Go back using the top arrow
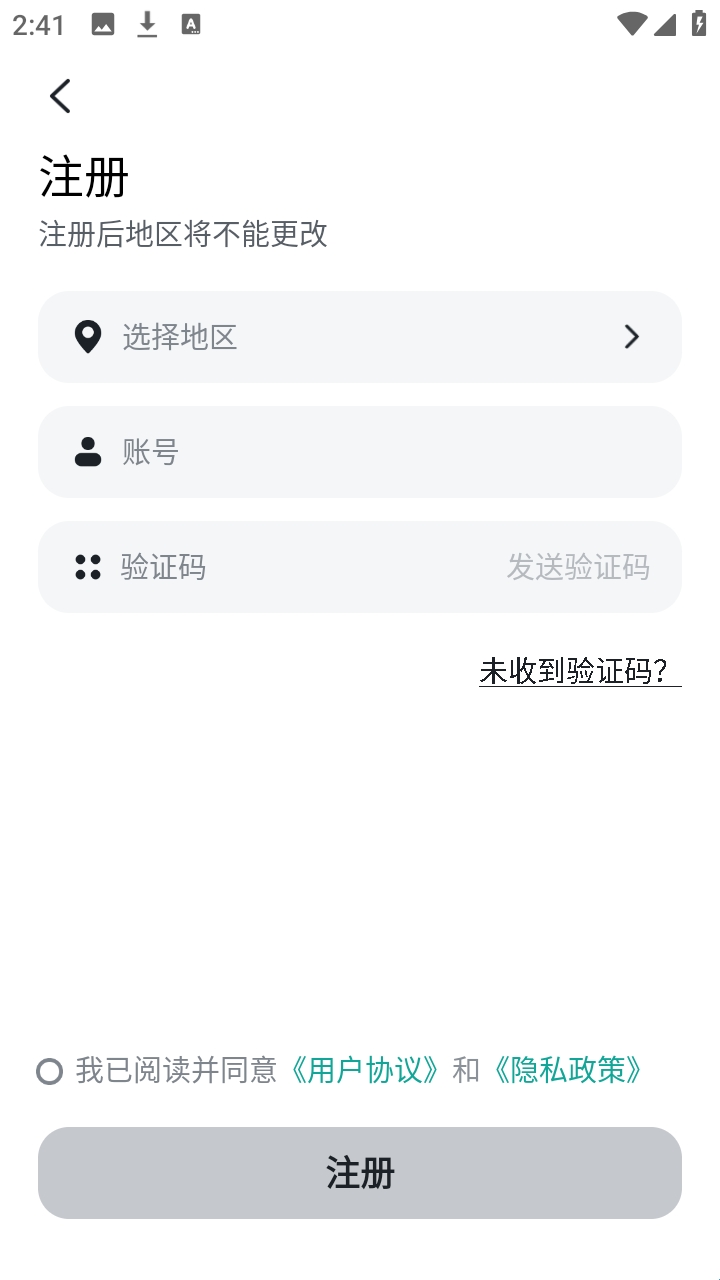The width and height of the screenshot is (720, 1280). pos(61,97)
